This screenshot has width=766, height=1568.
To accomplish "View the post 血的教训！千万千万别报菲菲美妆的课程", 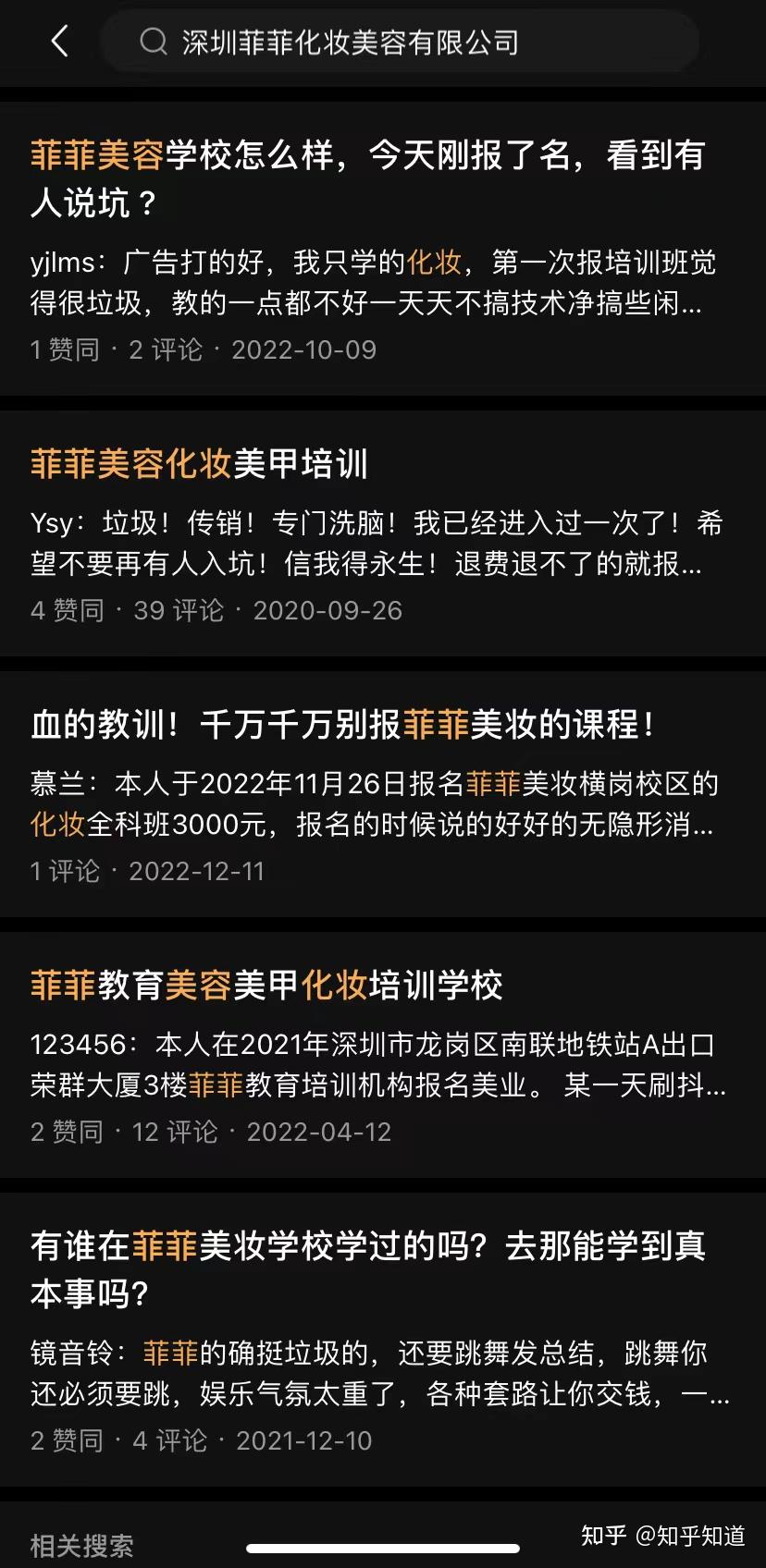I will 383,795.
